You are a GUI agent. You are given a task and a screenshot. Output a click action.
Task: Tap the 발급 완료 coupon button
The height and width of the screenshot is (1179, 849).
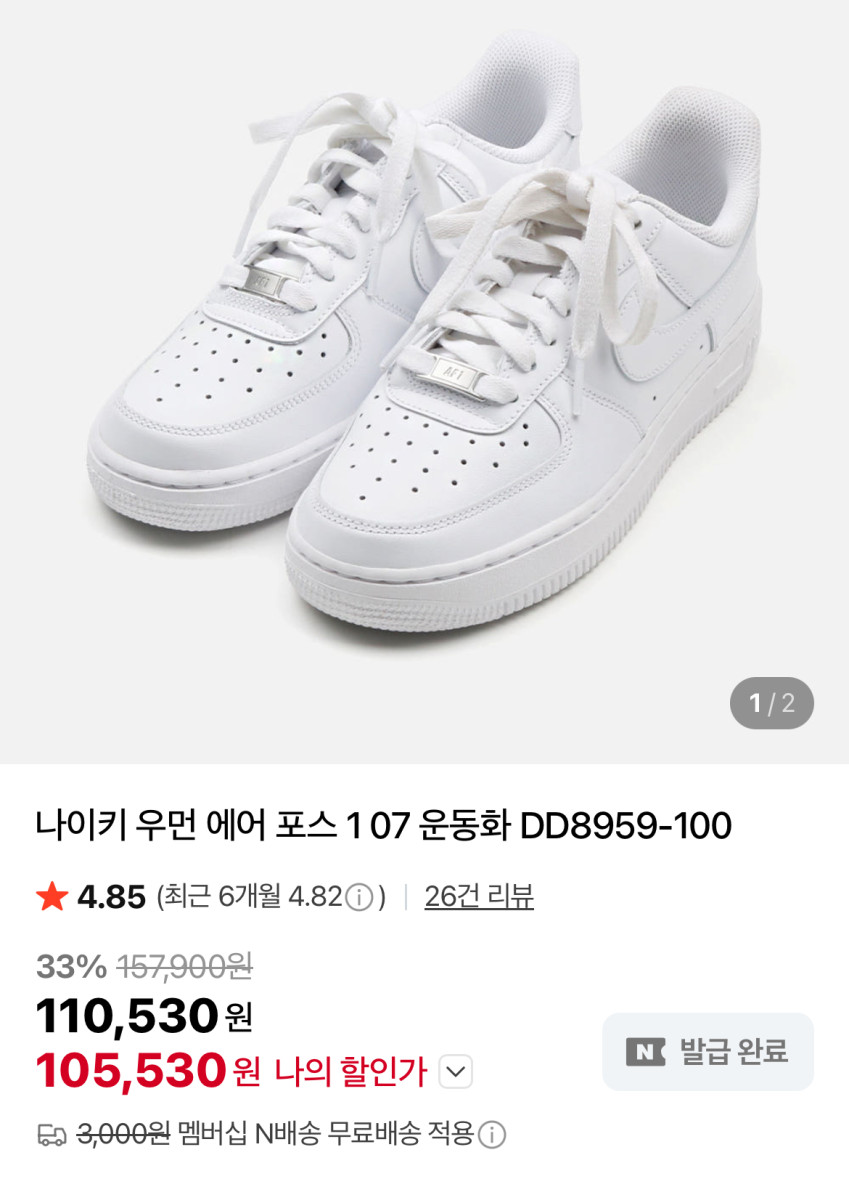click(x=708, y=1052)
